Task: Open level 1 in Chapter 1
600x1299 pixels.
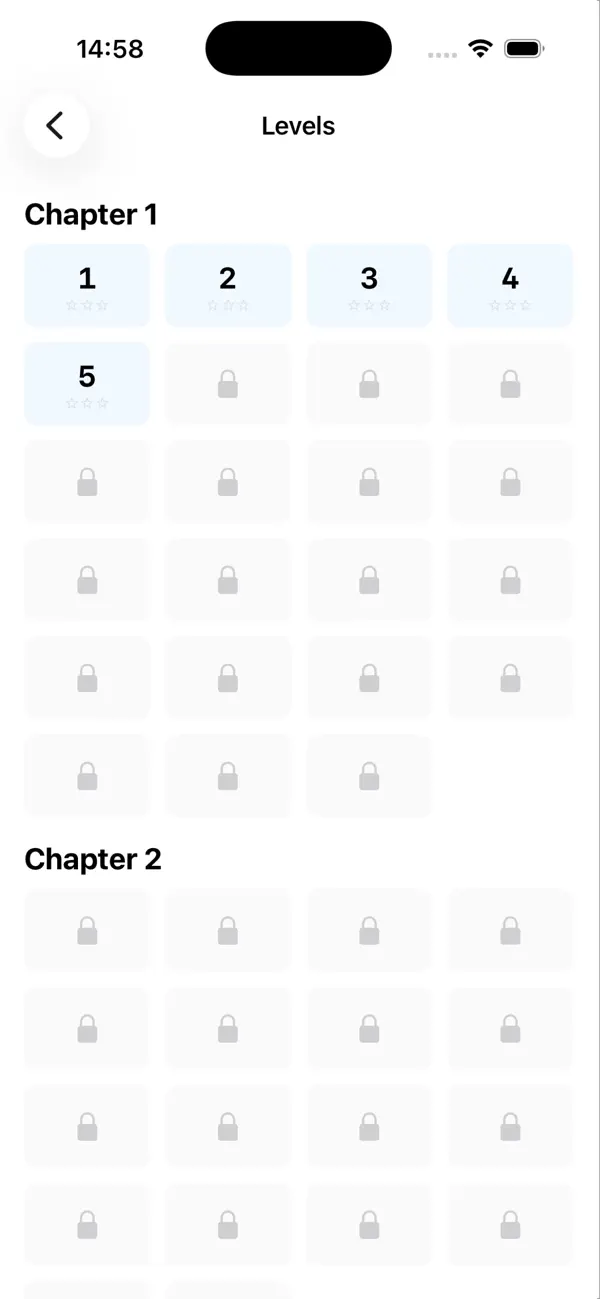Action: coord(87,285)
